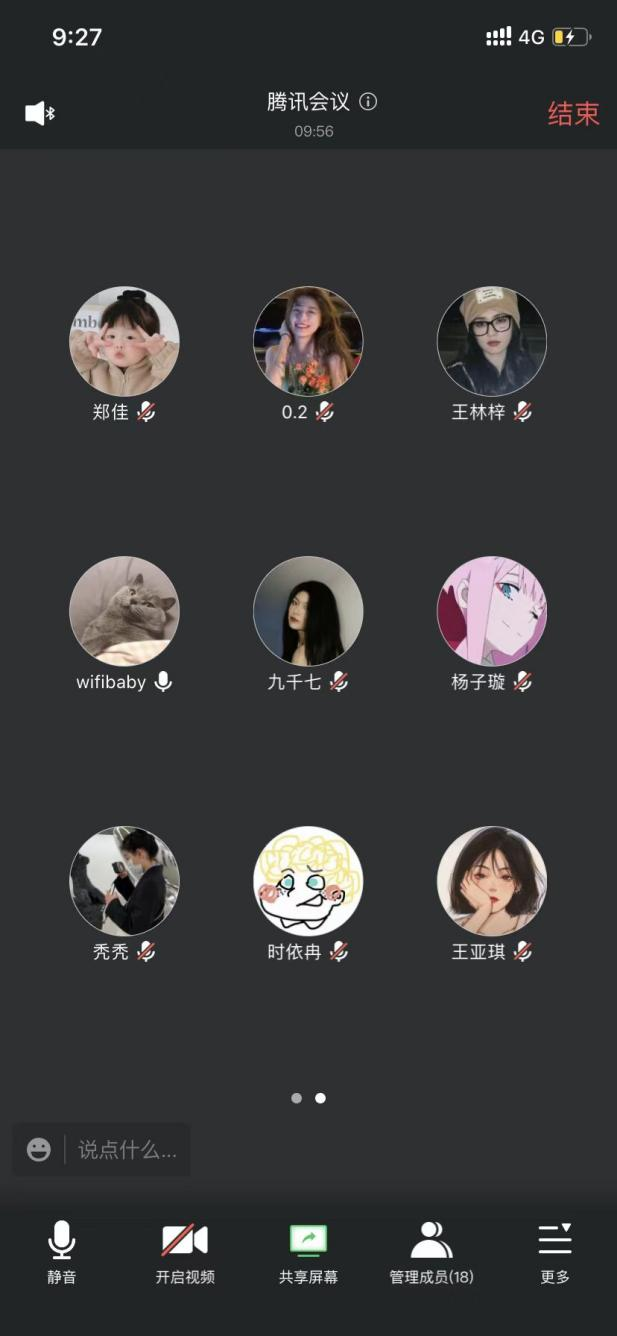
Task: Tap 九千七's avatar
Action: pyautogui.click(x=308, y=611)
